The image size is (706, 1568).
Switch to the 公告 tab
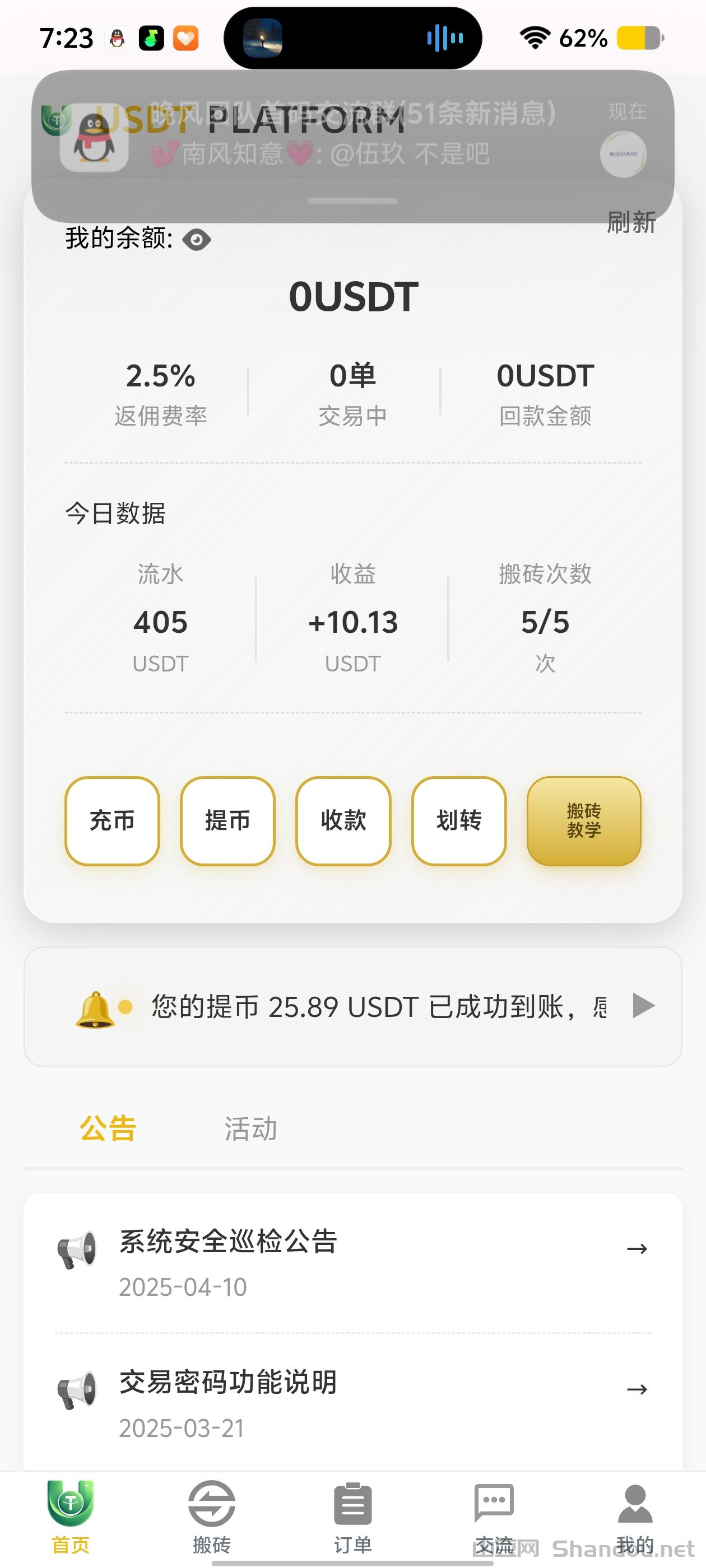[x=108, y=1128]
